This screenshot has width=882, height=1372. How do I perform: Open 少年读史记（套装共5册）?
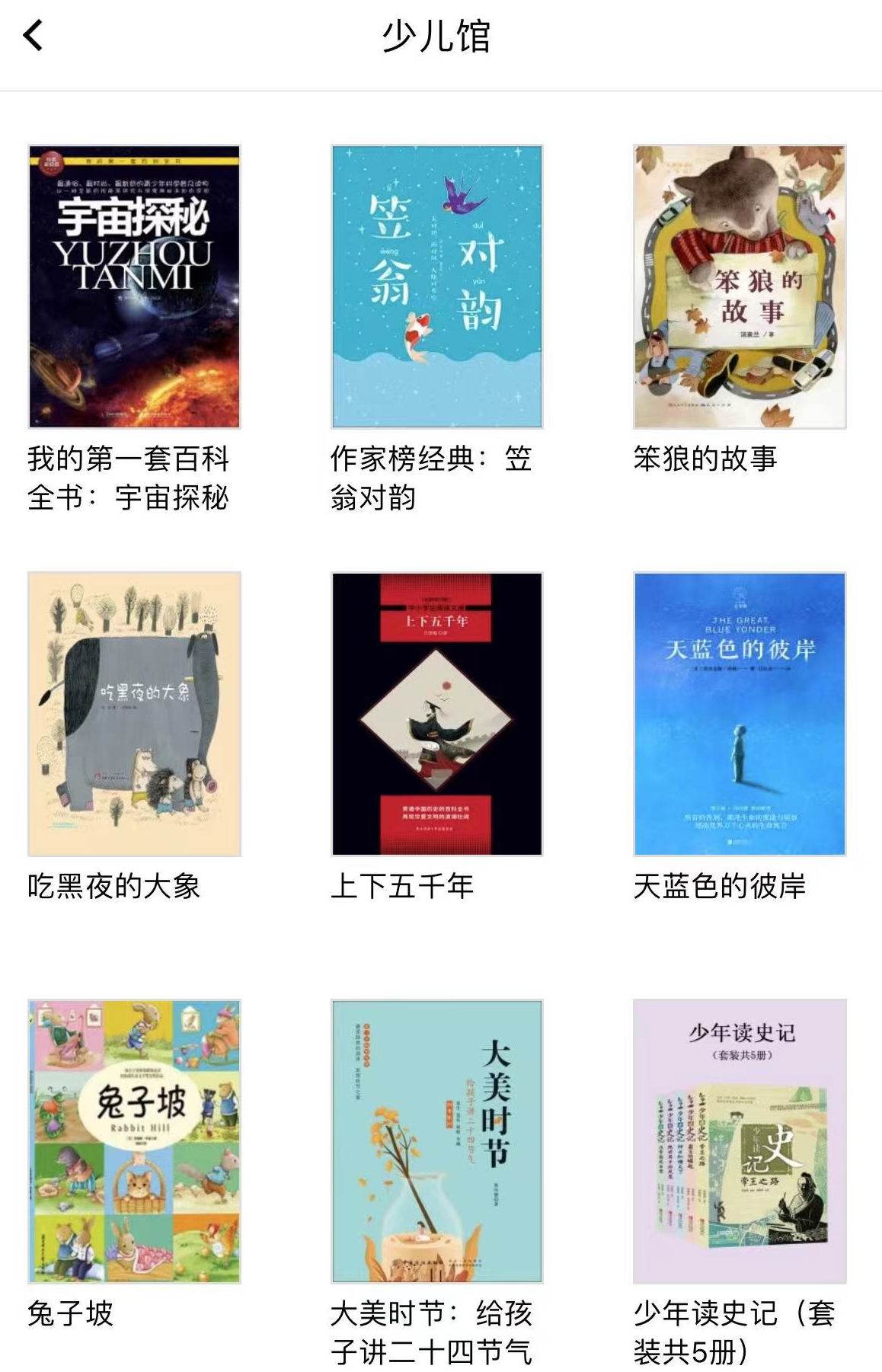click(739, 1141)
